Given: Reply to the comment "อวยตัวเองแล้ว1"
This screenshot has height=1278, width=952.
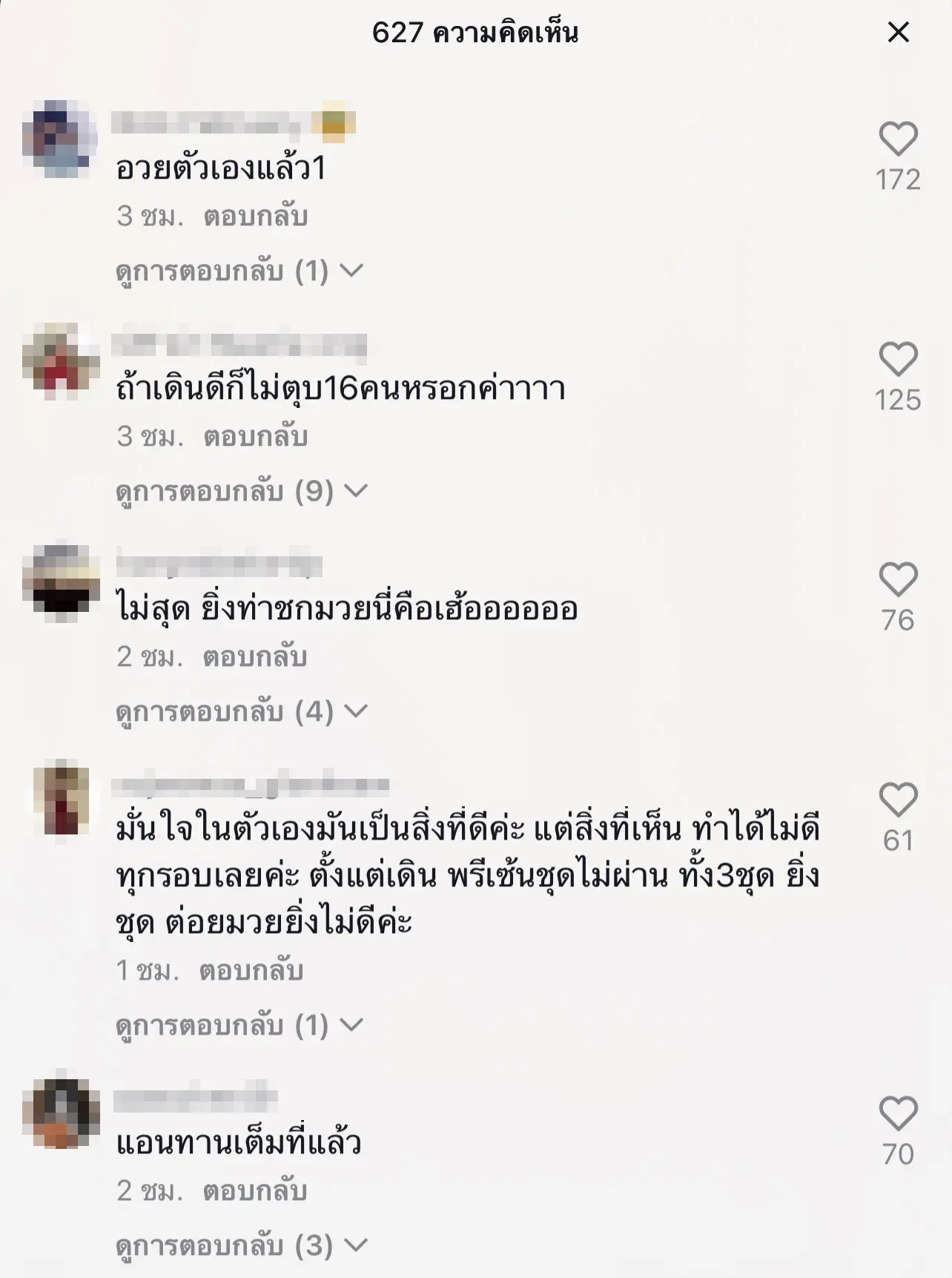Looking at the screenshot, I should (x=255, y=217).
